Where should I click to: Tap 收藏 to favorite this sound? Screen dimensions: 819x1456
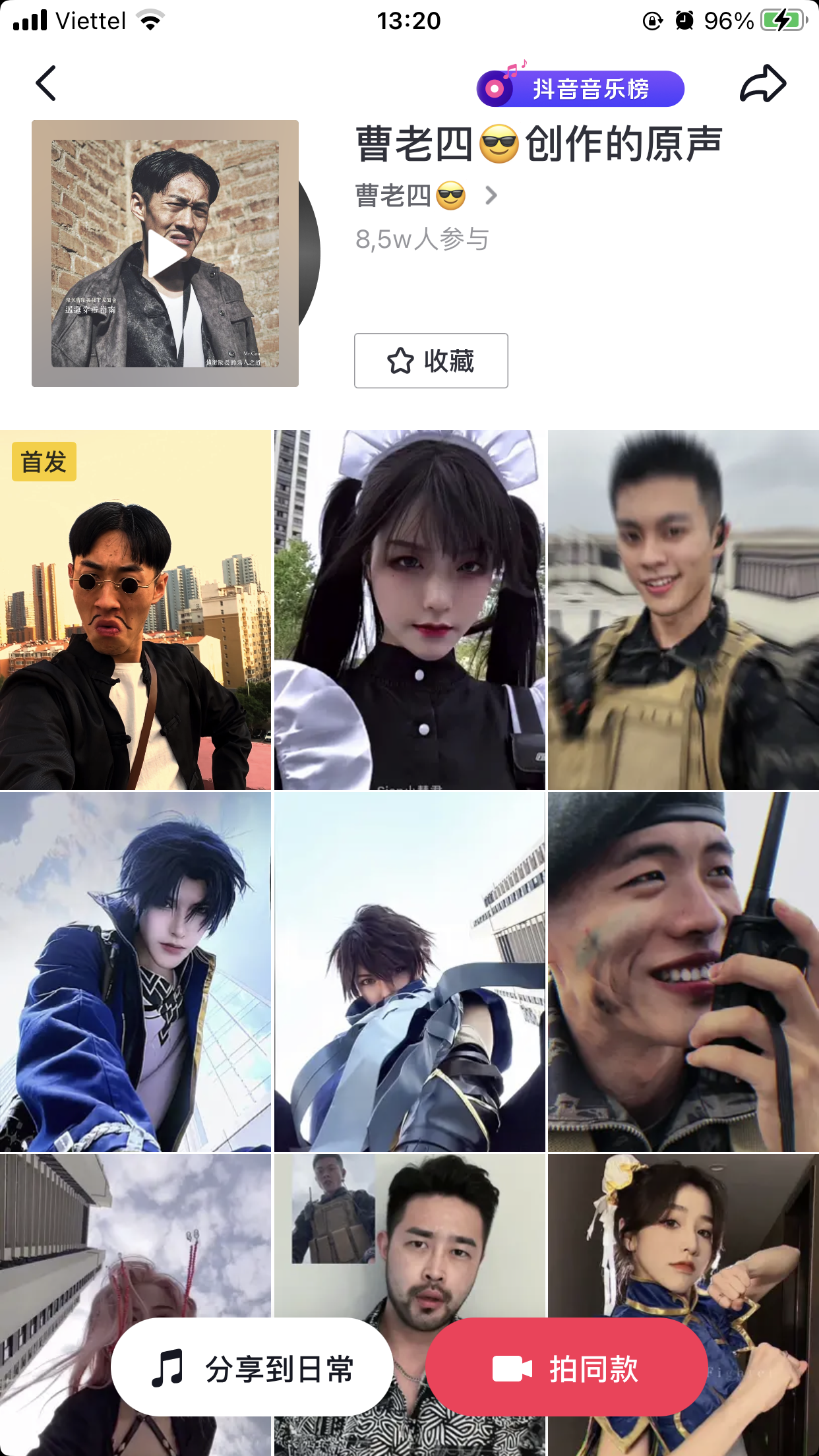(x=431, y=361)
